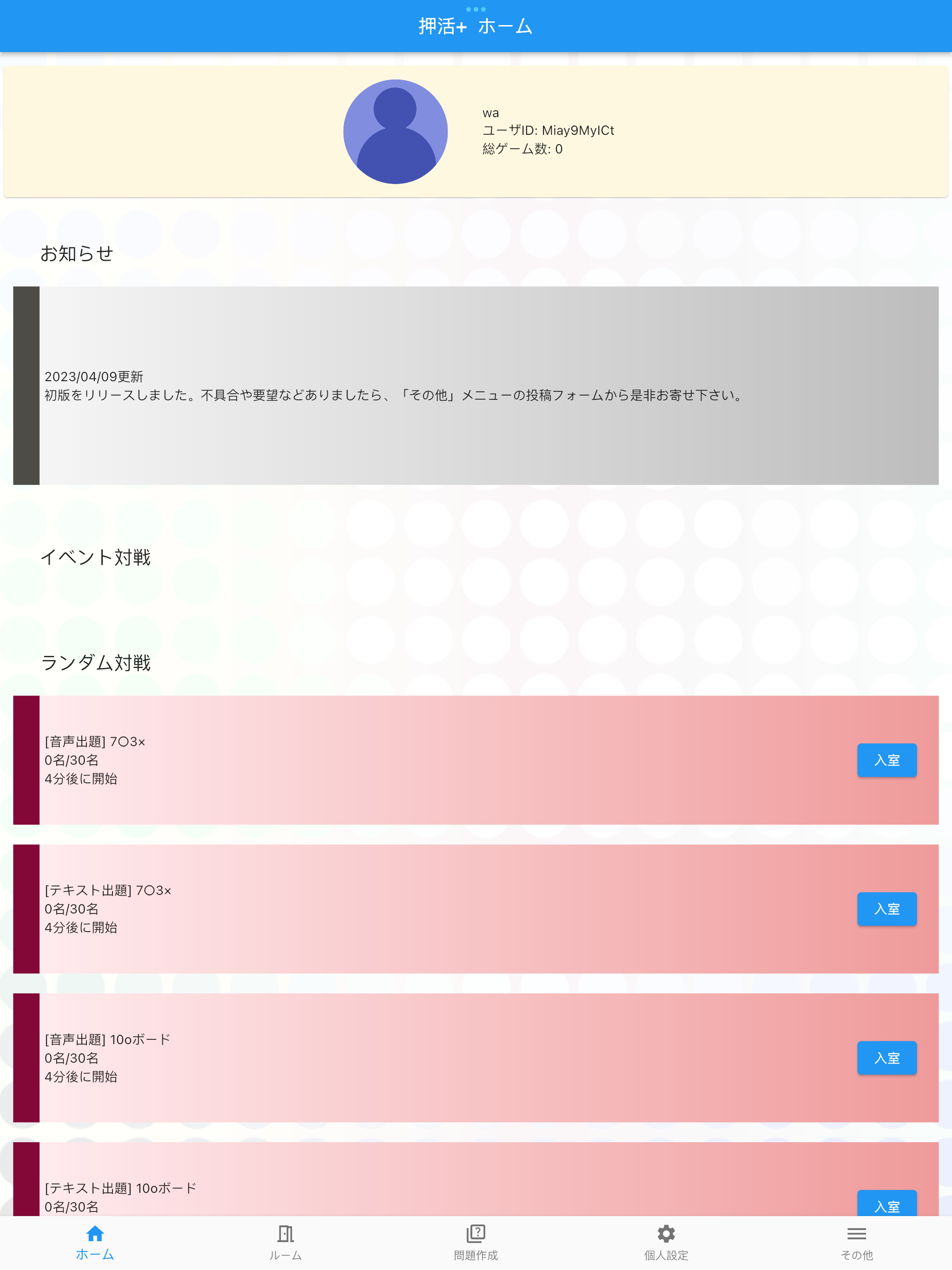Tap the three dots above the title
The image size is (952, 1270).
pos(476,9)
